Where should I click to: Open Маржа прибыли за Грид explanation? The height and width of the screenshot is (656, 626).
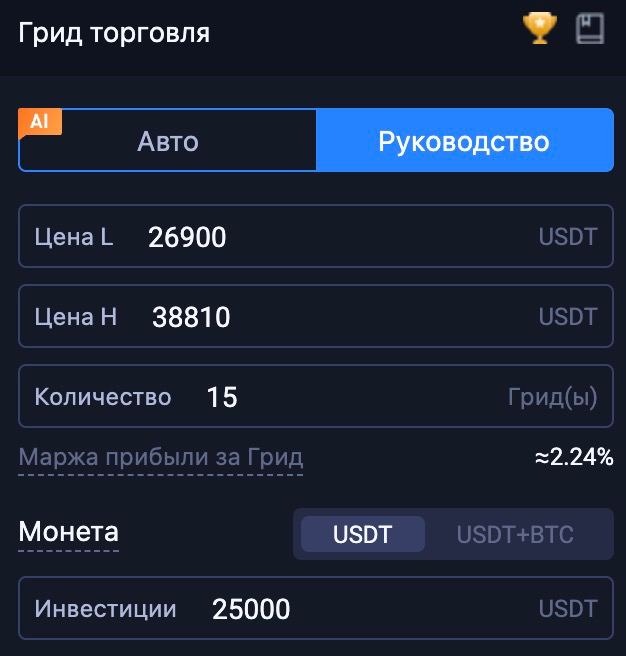click(x=161, y=458)
